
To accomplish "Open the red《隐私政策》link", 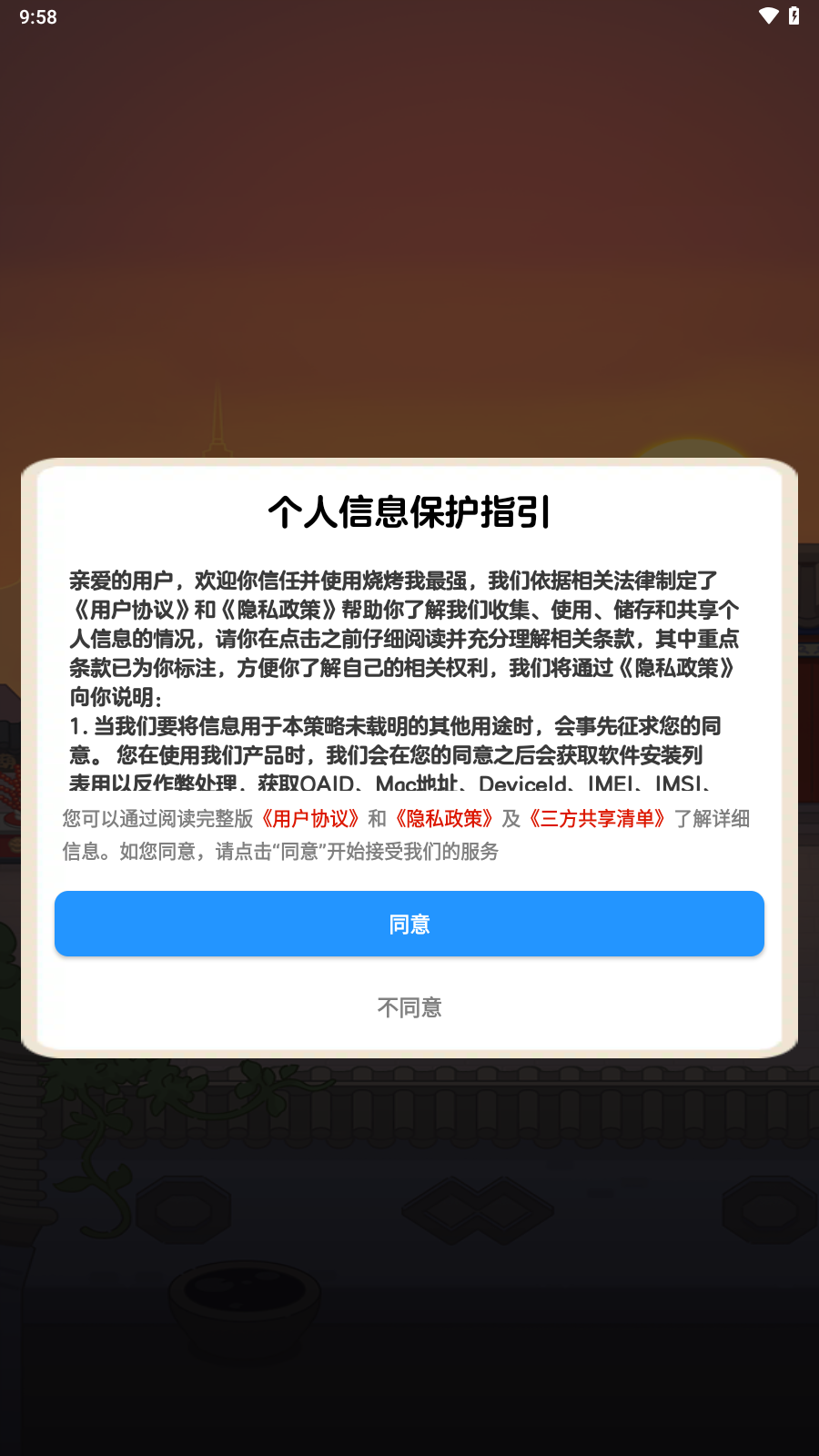I will coord(444,819).
